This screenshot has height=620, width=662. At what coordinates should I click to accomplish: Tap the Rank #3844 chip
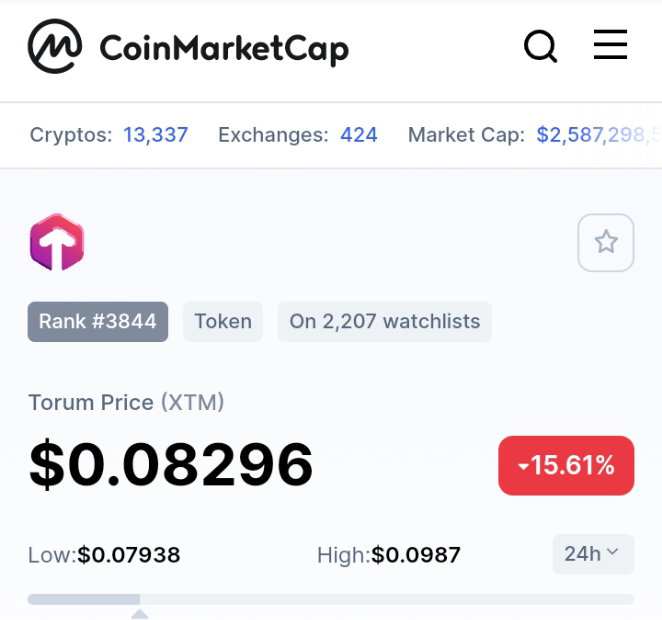coord(98,322)
